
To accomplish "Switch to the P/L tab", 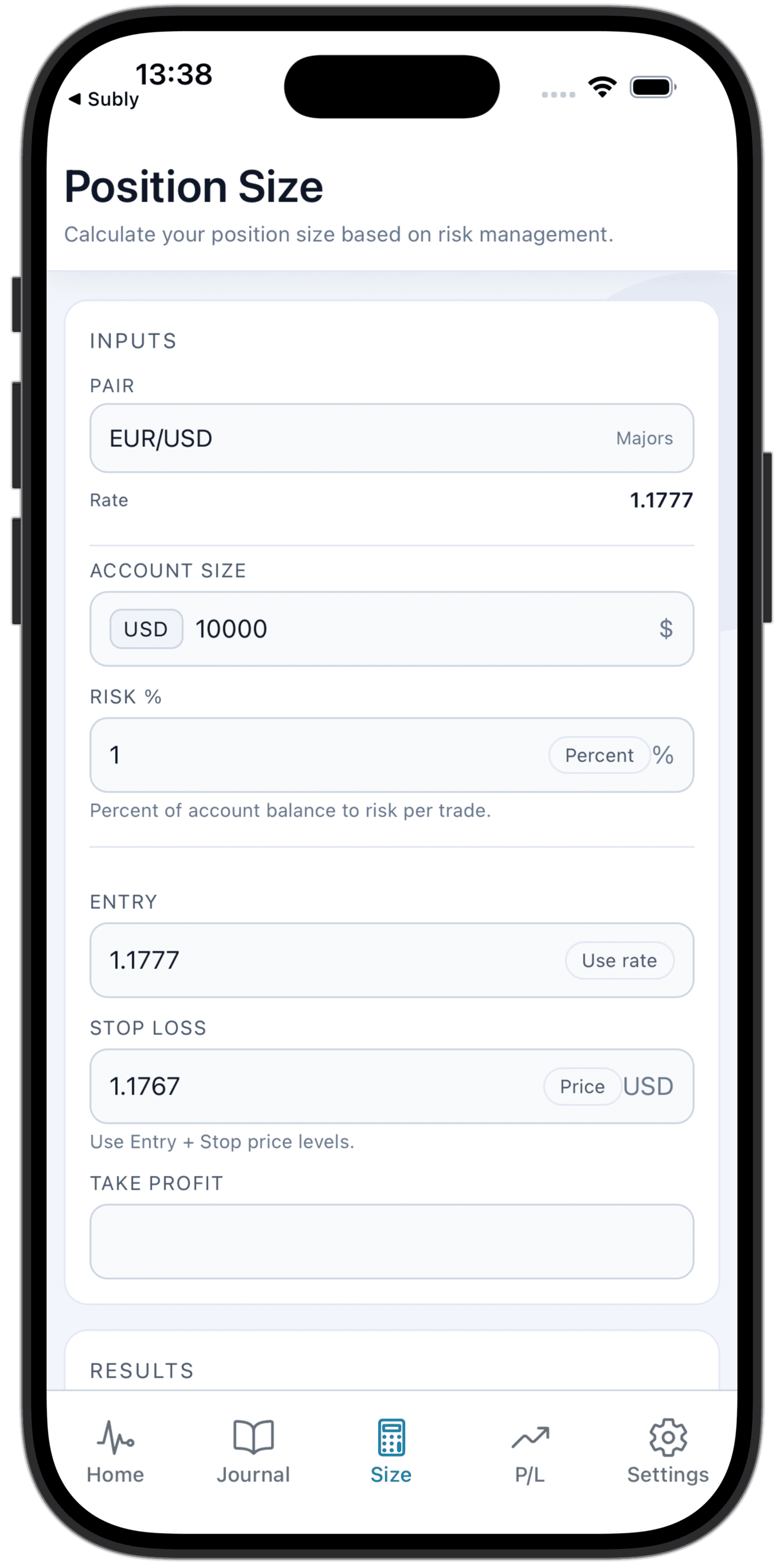I will coord(530,1452).
